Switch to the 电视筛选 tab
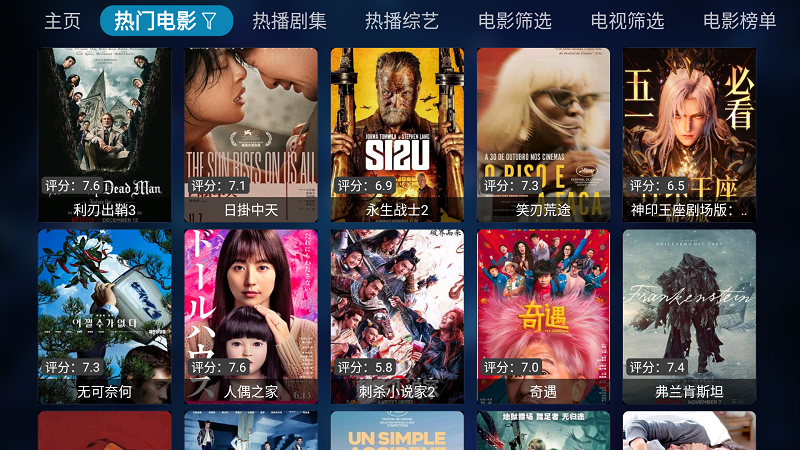 tap(628, 21)
